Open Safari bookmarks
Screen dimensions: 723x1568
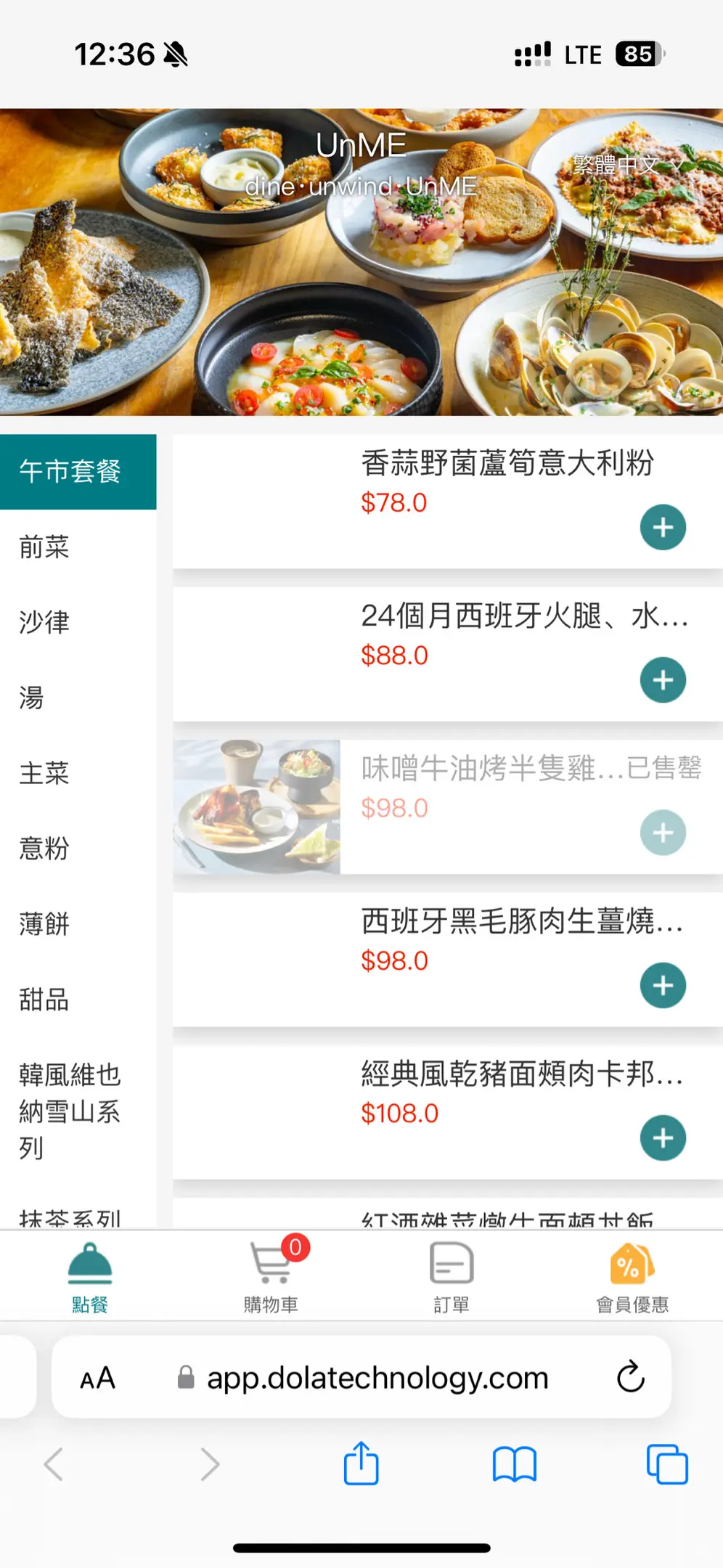[x=514, y=1464]
